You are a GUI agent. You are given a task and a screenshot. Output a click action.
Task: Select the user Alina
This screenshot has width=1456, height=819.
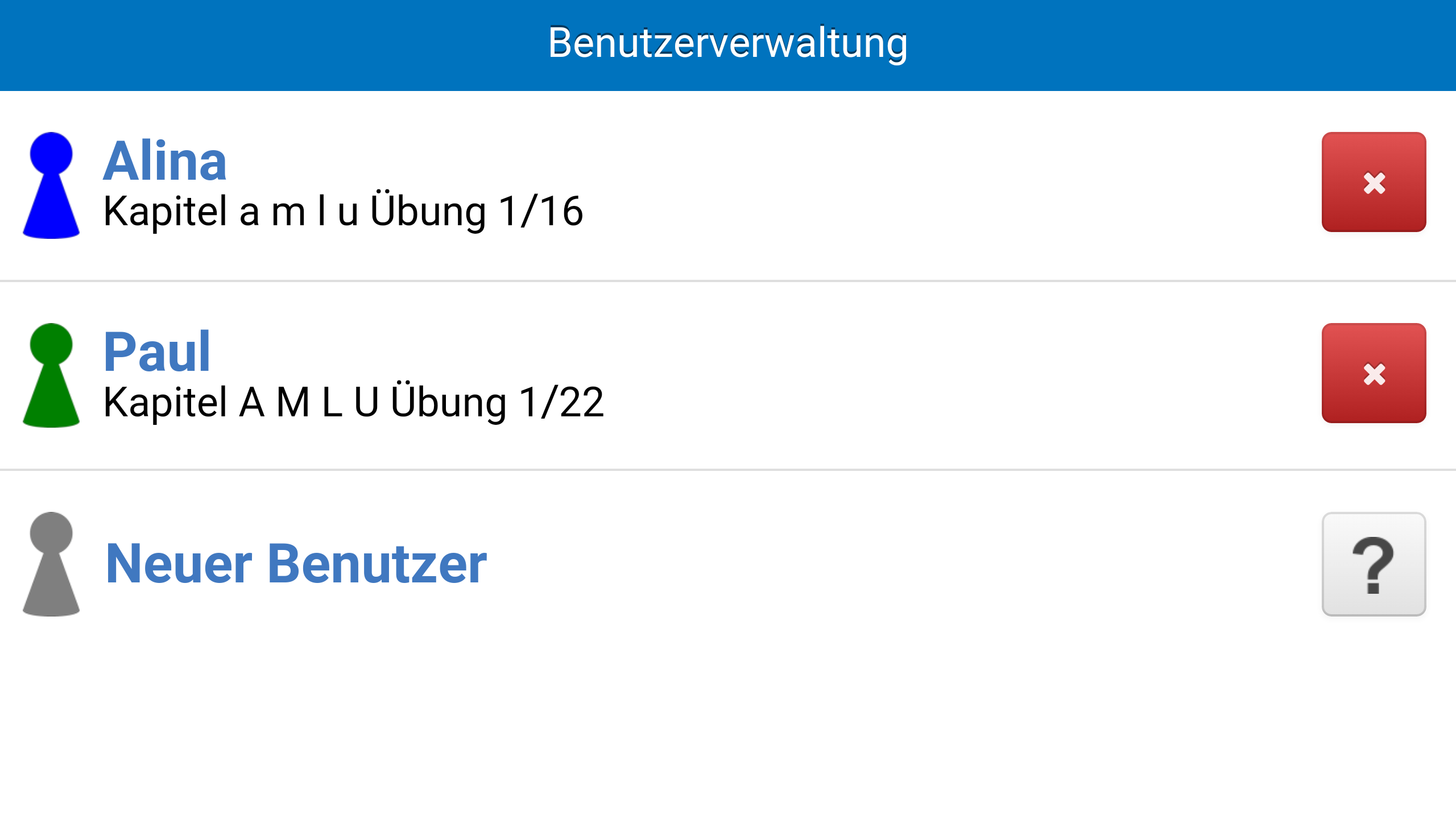(660, 185)
